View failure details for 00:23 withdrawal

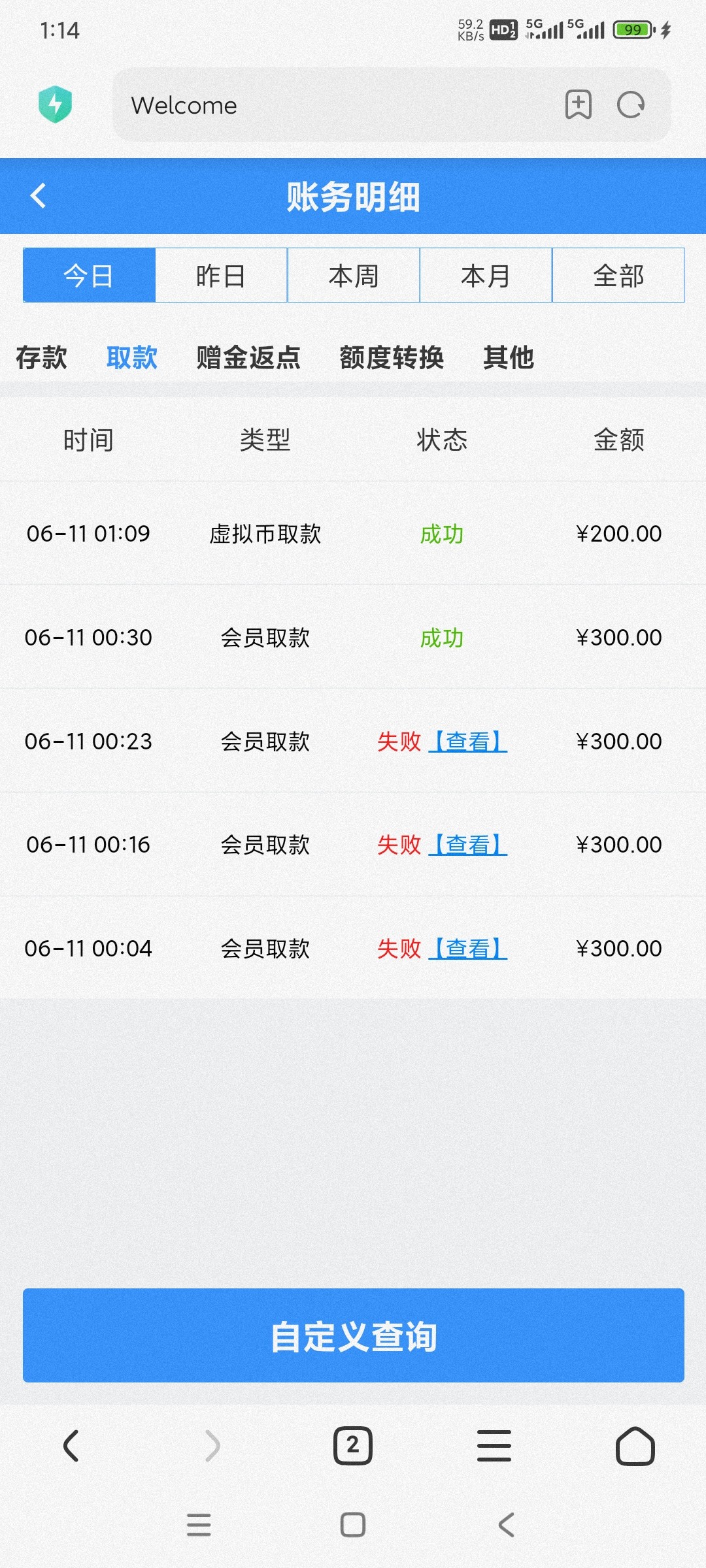(468, 742)
